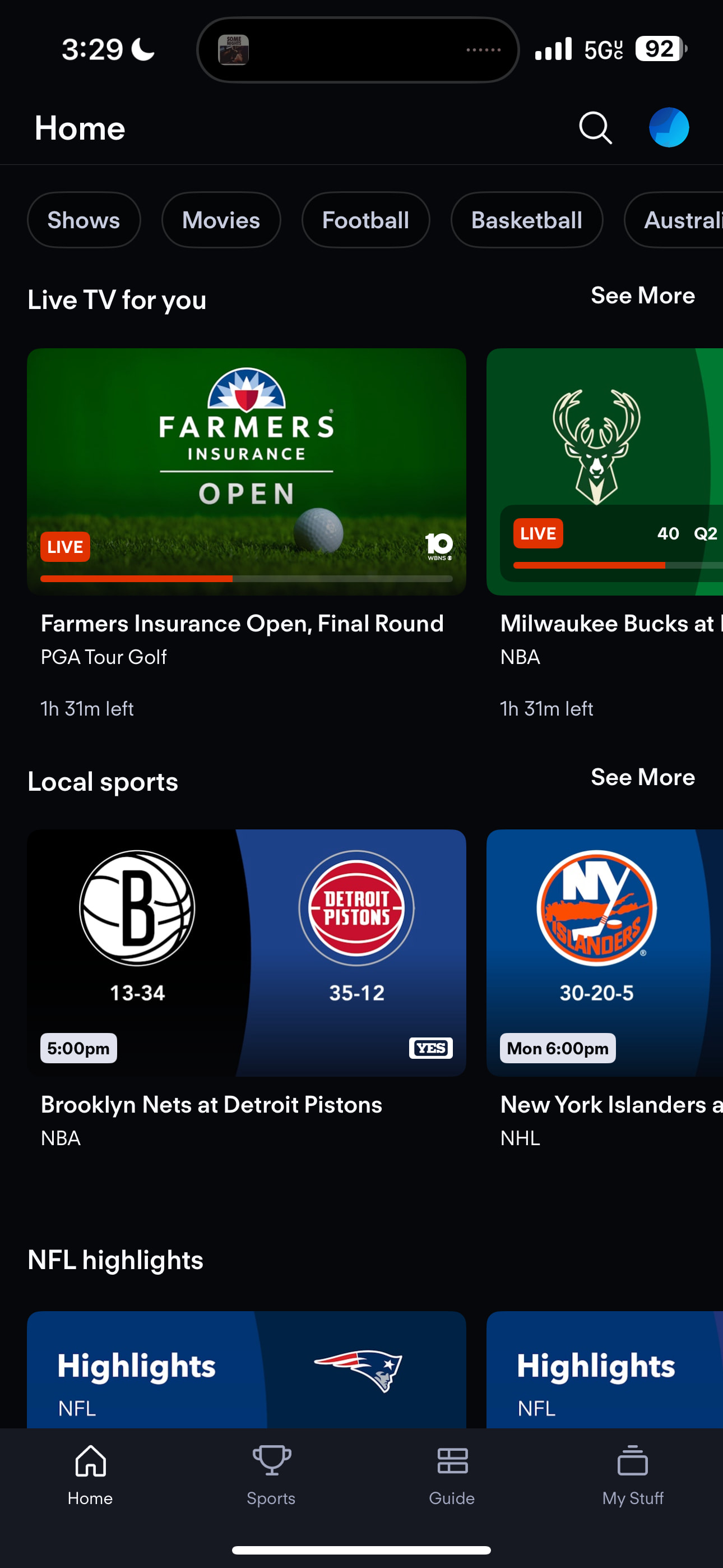Screen dimensions: 723x1568
Task: Choose the Football chip
Action: [366, 220]
